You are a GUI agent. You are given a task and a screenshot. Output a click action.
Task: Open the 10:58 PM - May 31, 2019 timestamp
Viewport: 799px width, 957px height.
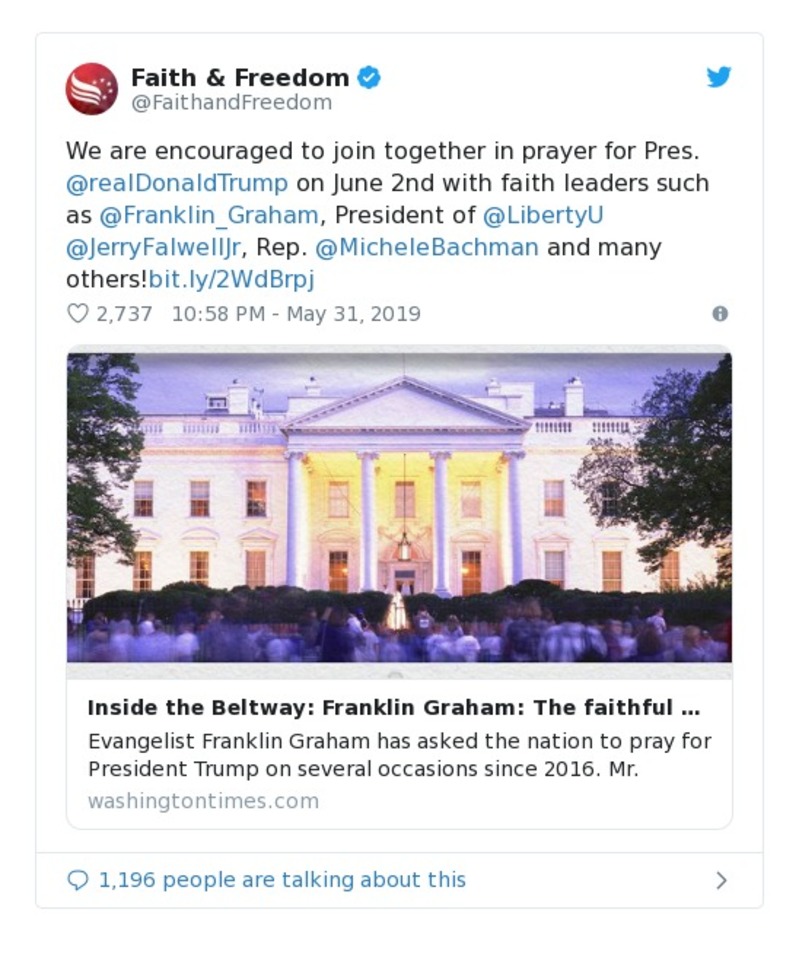click(x=296, y=314)
